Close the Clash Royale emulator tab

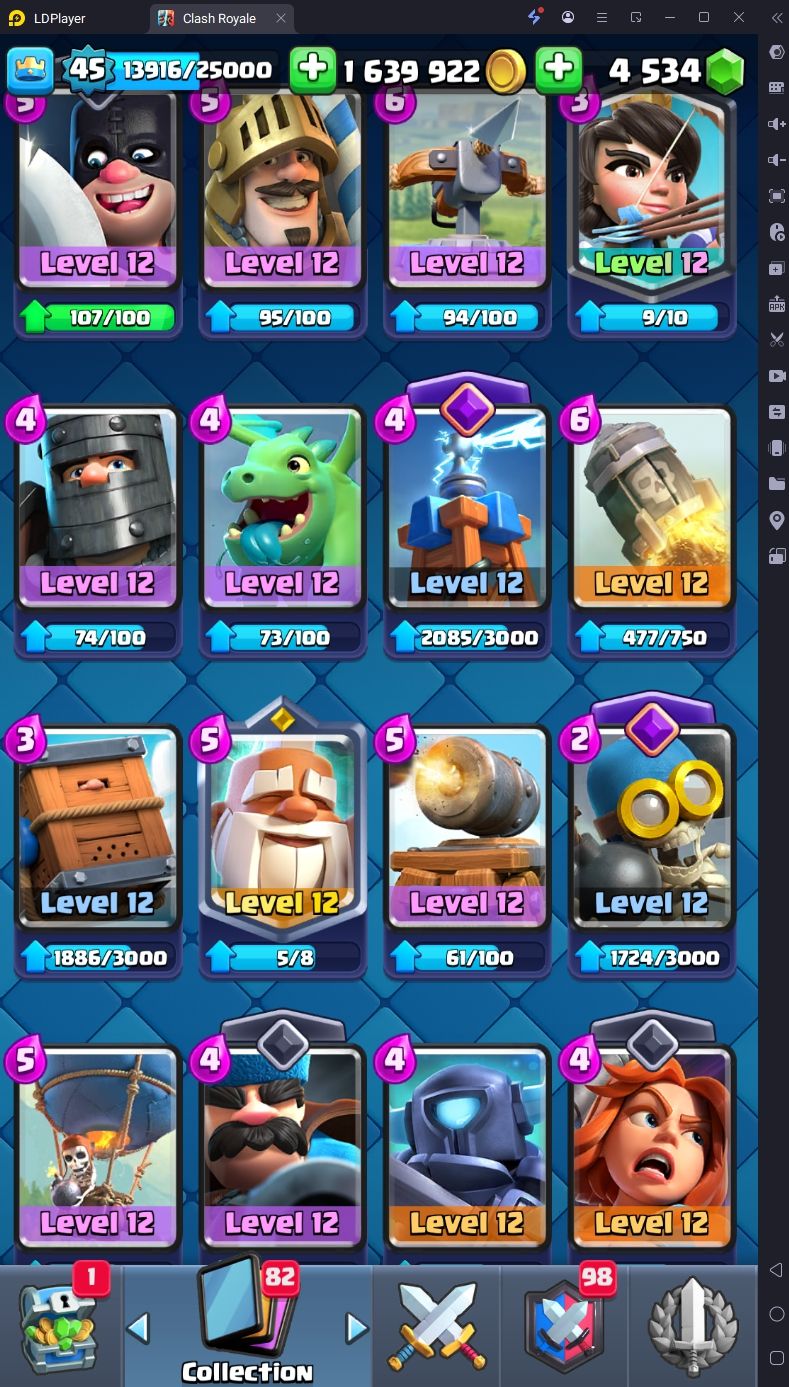pos(281,18)
